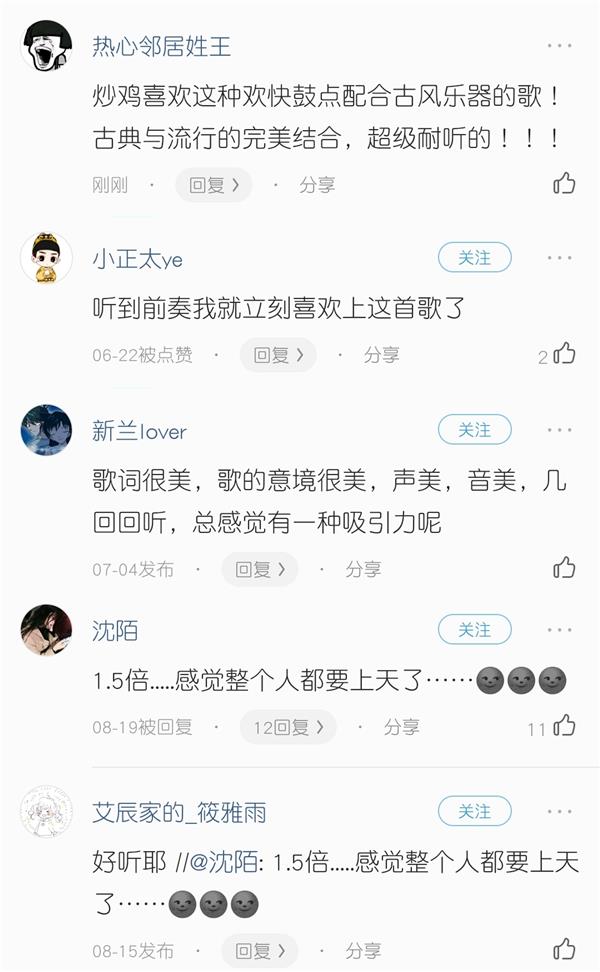Screen dimensions: 600x972
Task: Follow user 沈陌
Action: [x=474, y=630]
